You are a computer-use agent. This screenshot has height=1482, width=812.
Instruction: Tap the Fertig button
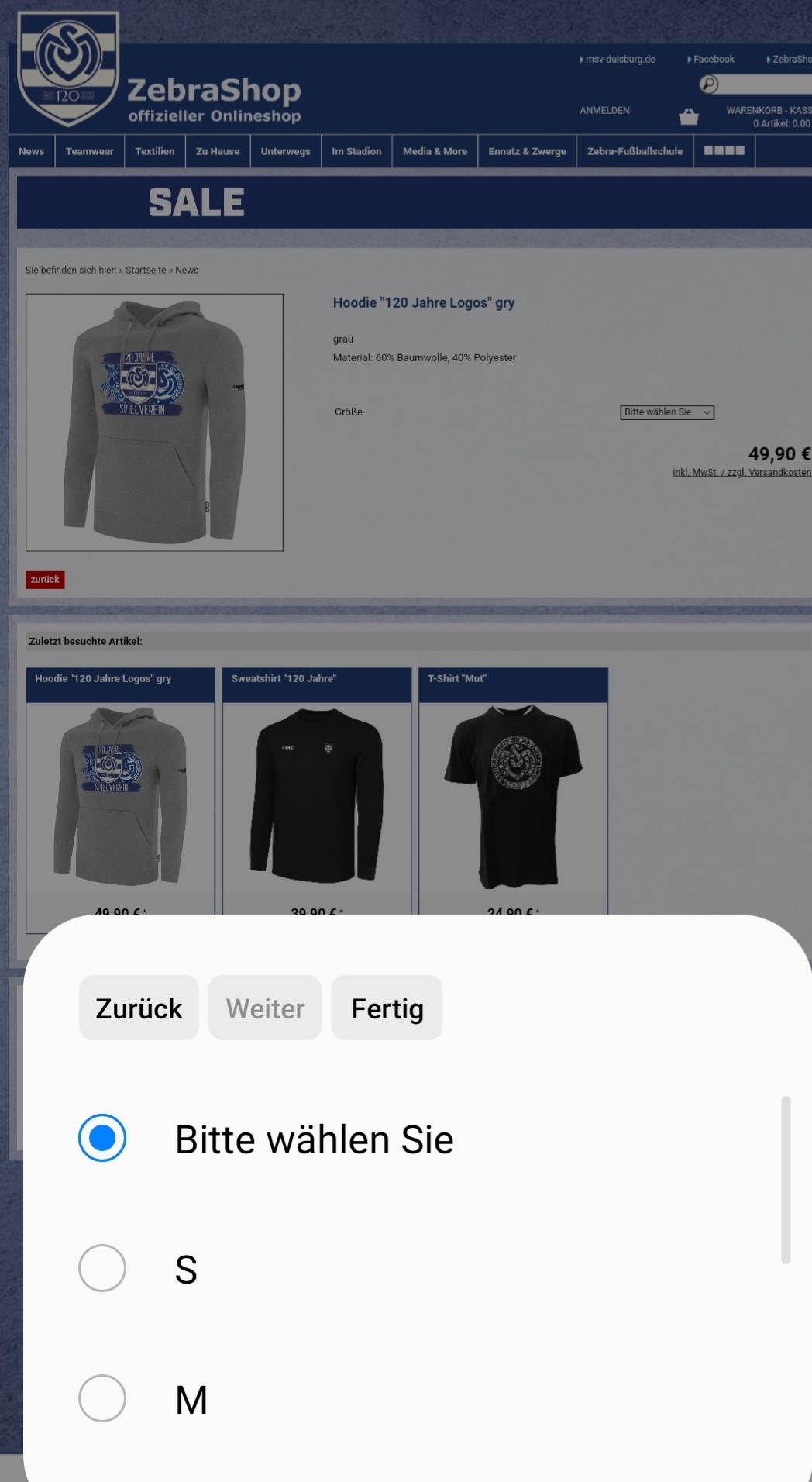[x=387, y=1008]
